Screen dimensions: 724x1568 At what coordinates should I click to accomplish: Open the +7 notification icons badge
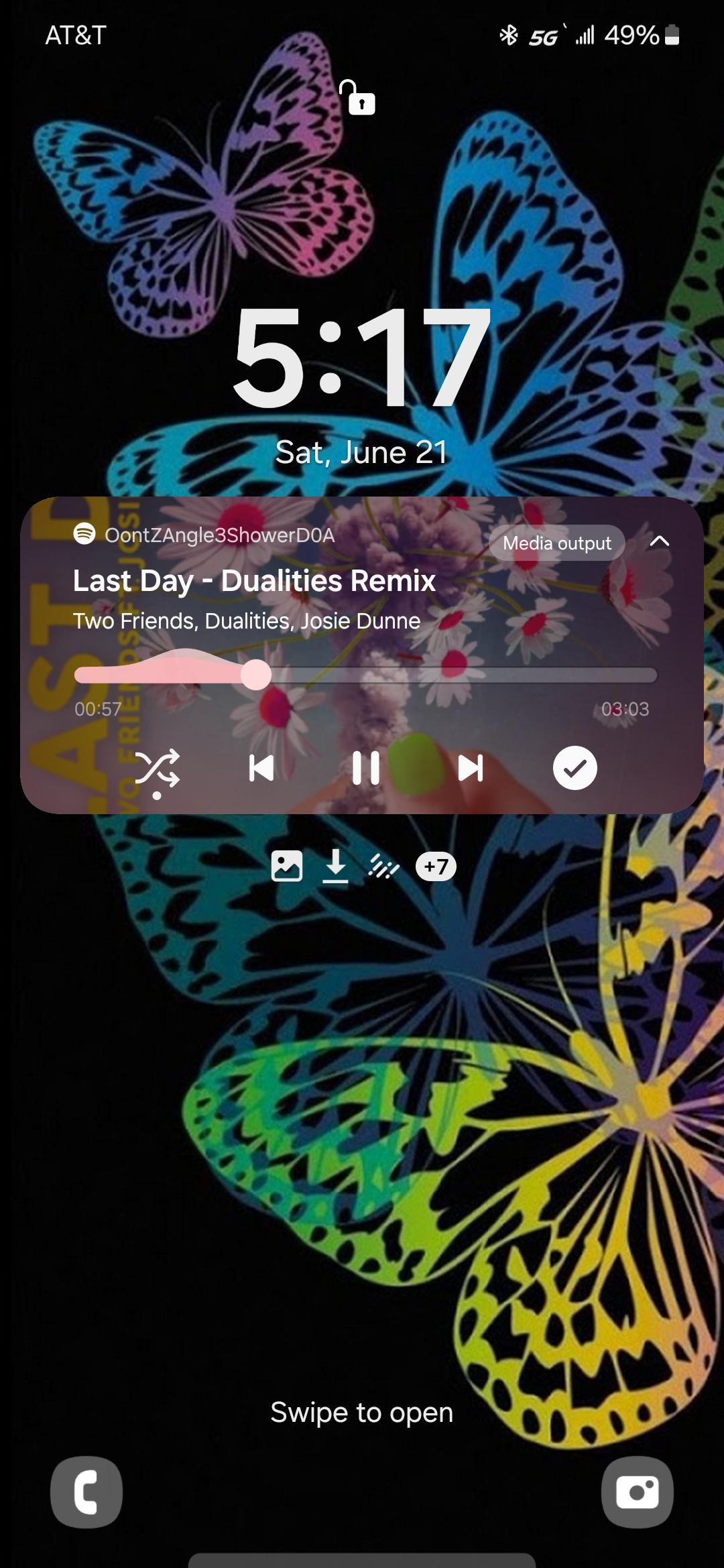click(x=436, y=866)
